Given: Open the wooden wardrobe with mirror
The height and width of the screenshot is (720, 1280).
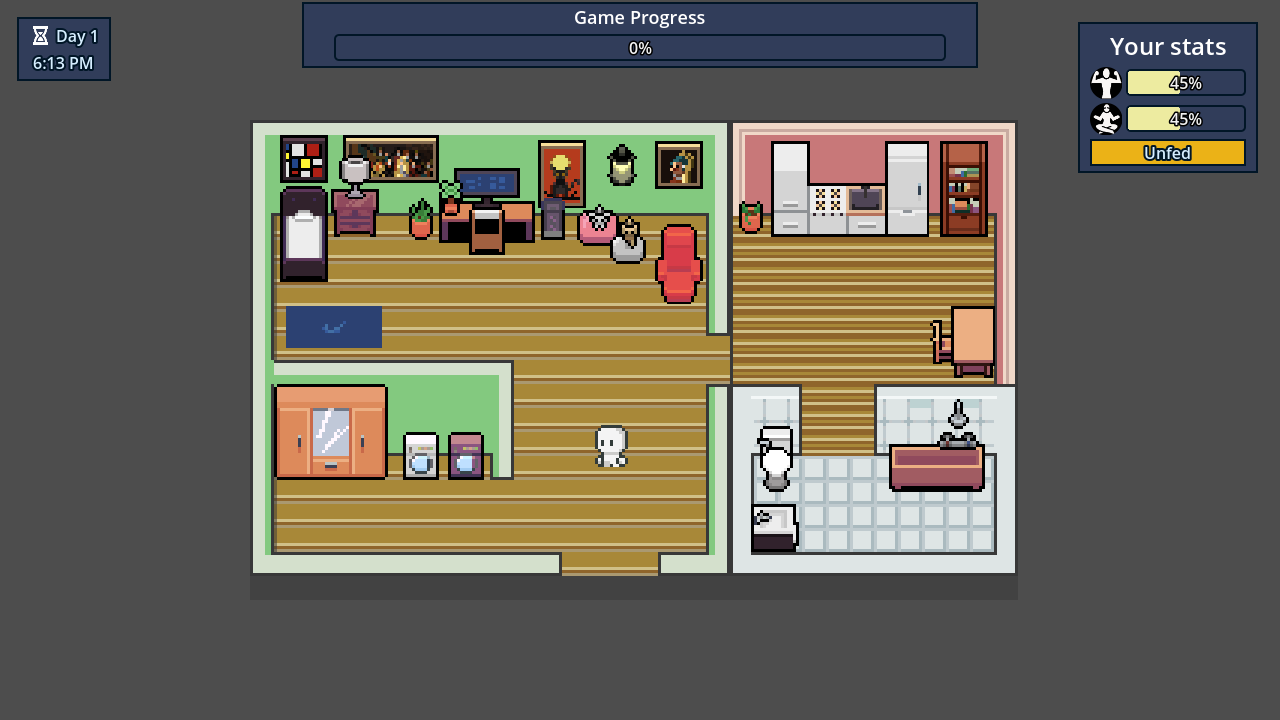Looking at the screenshot, I should (x=330, y=432).
